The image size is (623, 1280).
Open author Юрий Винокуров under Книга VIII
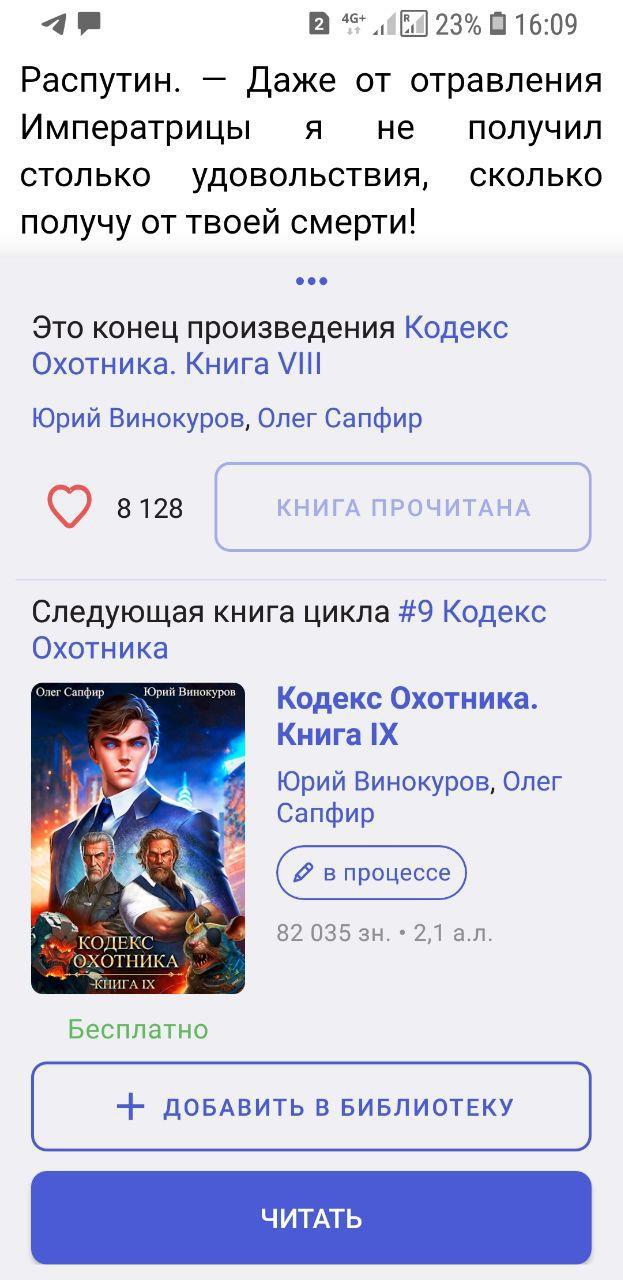pos(138,417)
